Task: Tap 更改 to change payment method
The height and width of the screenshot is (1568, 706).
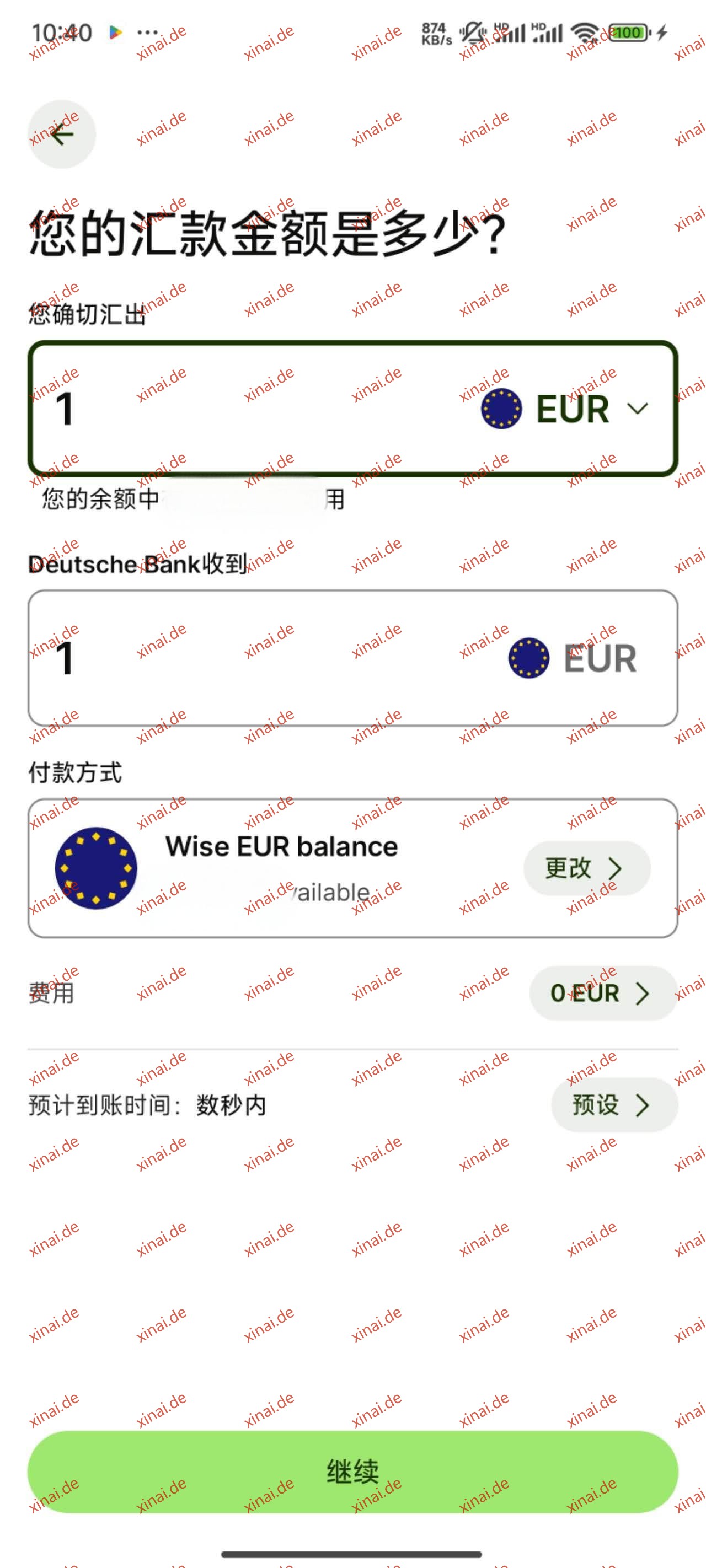Action: click(x=587, y=868)
